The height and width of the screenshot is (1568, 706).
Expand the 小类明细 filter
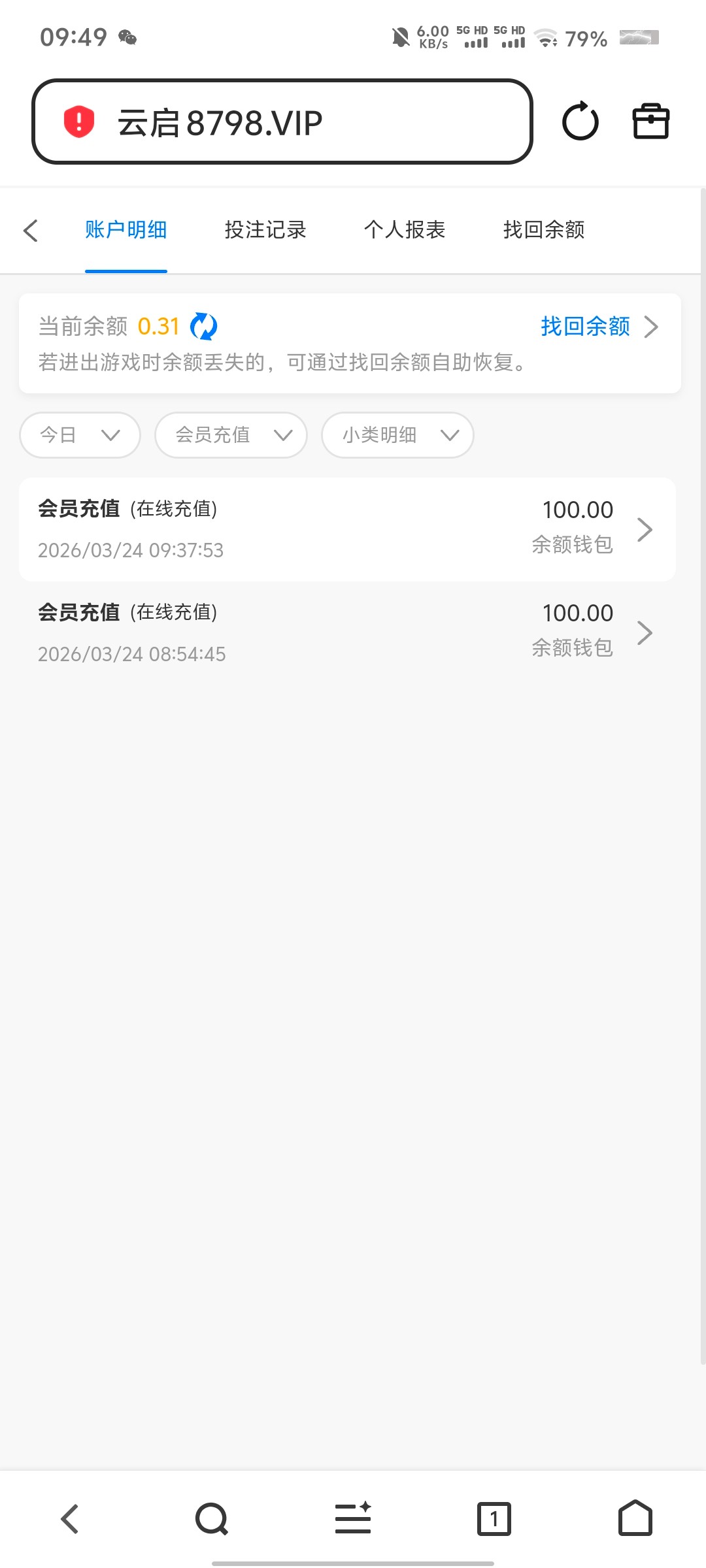pos(397,435)
